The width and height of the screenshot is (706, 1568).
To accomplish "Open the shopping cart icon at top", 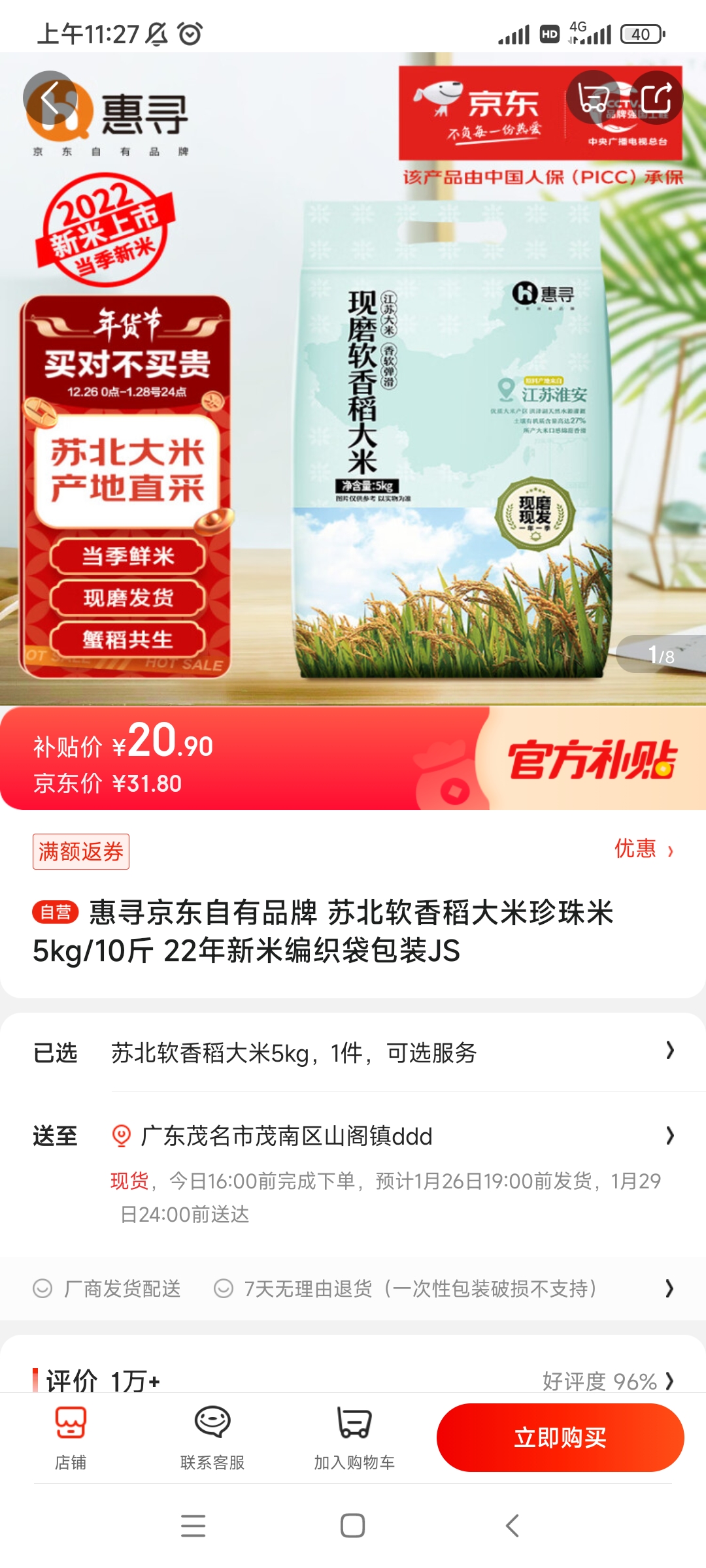I will [x=594, y=98].
